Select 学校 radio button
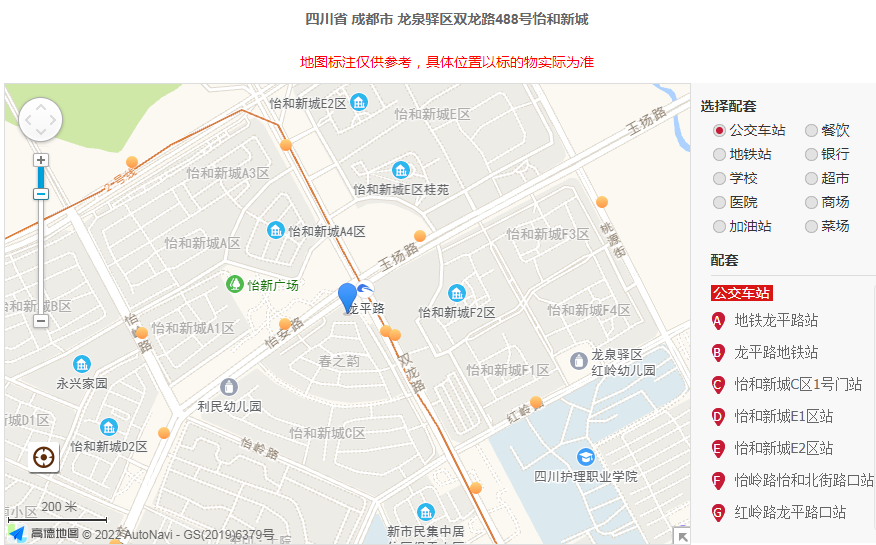This screenshot has width=876, height=545. click(x=719, y=178)
